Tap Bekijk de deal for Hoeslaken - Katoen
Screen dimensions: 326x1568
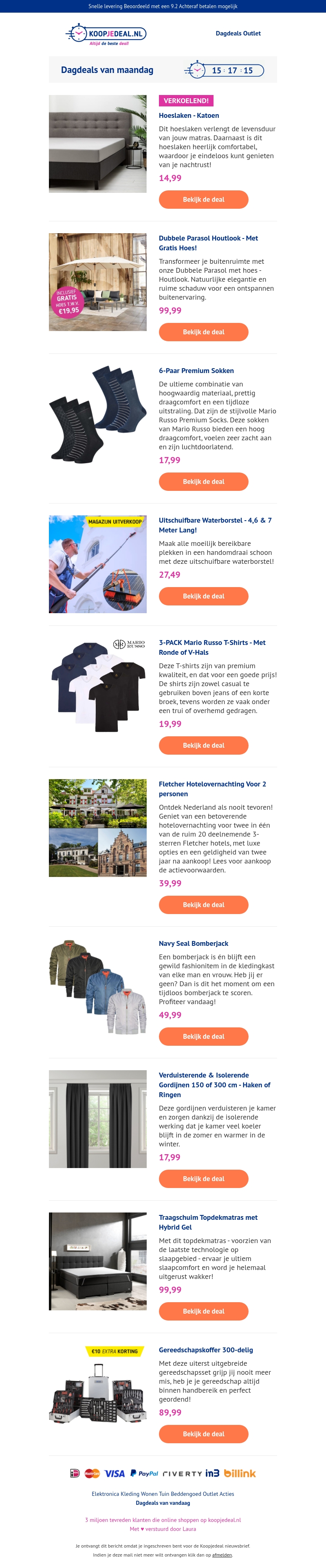(203, 200)
